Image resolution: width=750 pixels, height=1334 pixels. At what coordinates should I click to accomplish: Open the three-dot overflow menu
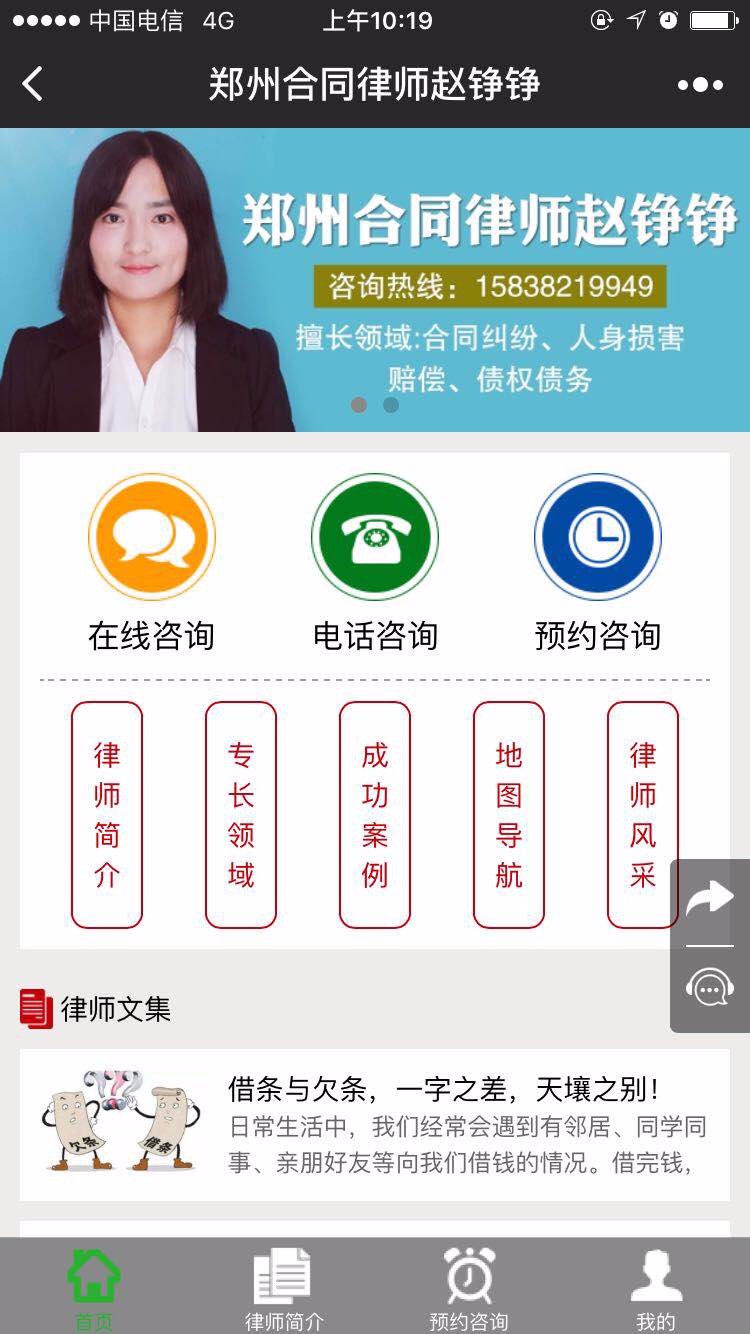(x=700, y=85)
